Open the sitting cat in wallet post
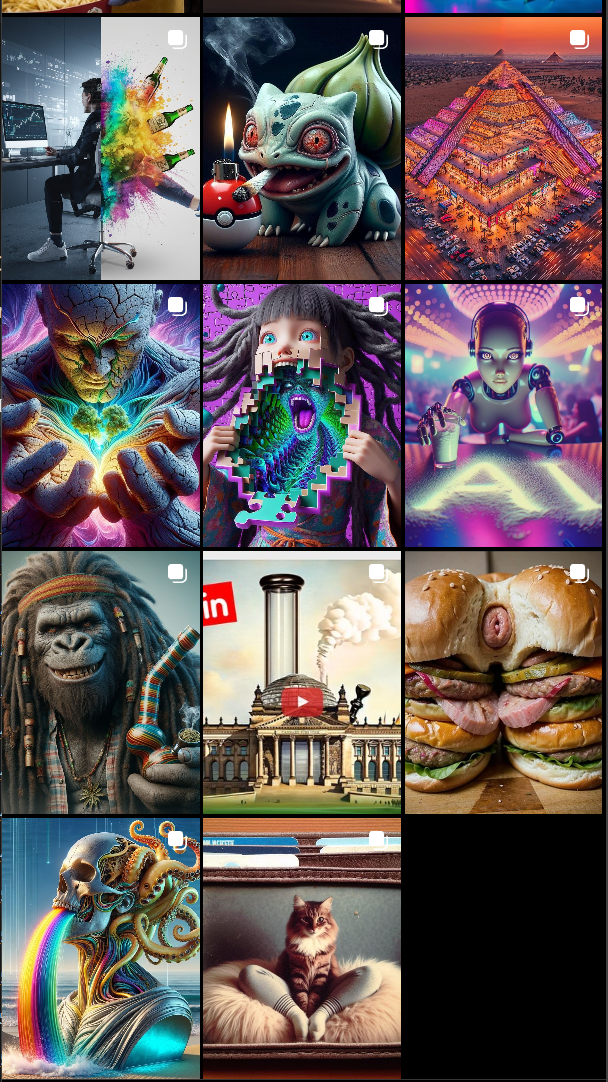The width and height of the screenshot is (608, 1082). 302,948
